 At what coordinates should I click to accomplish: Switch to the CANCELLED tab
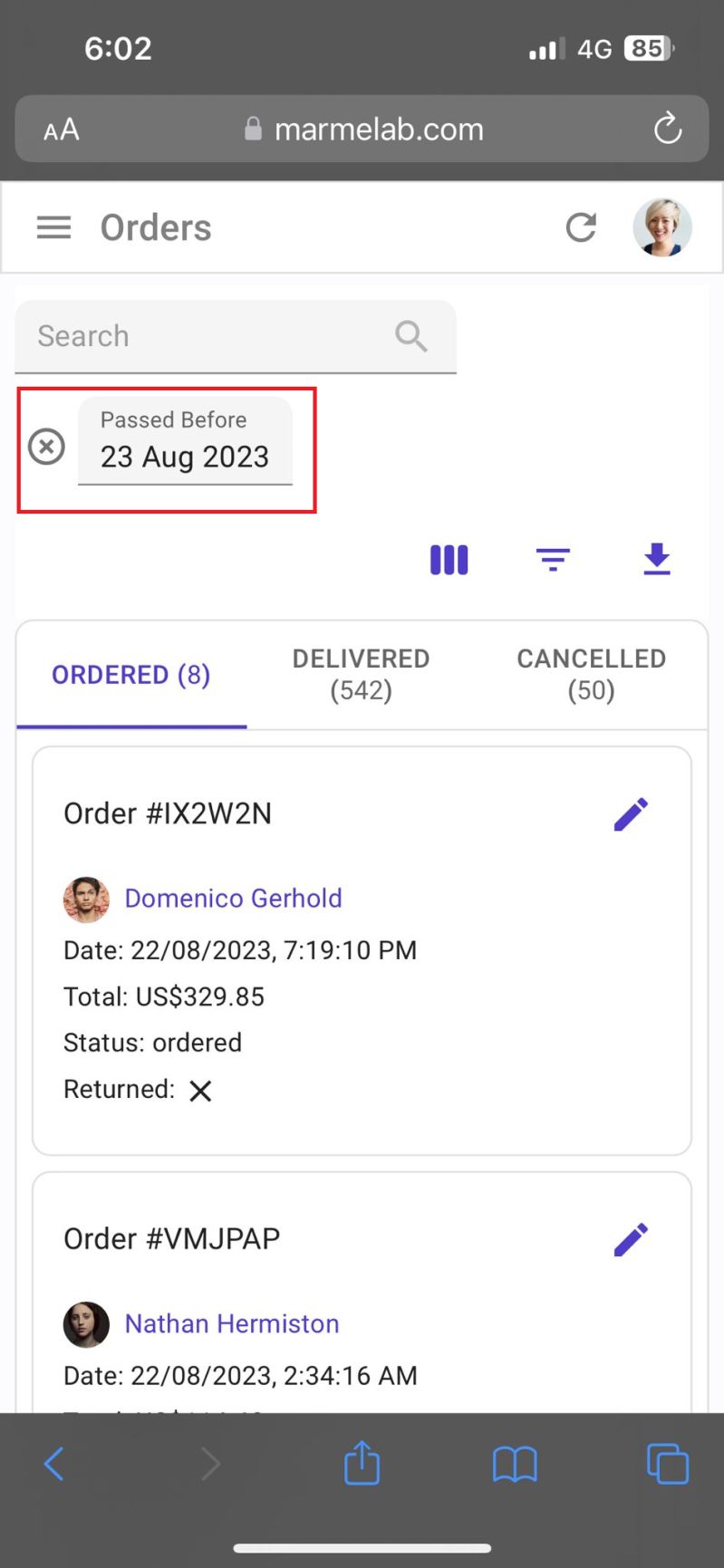(x=591, y=674)
